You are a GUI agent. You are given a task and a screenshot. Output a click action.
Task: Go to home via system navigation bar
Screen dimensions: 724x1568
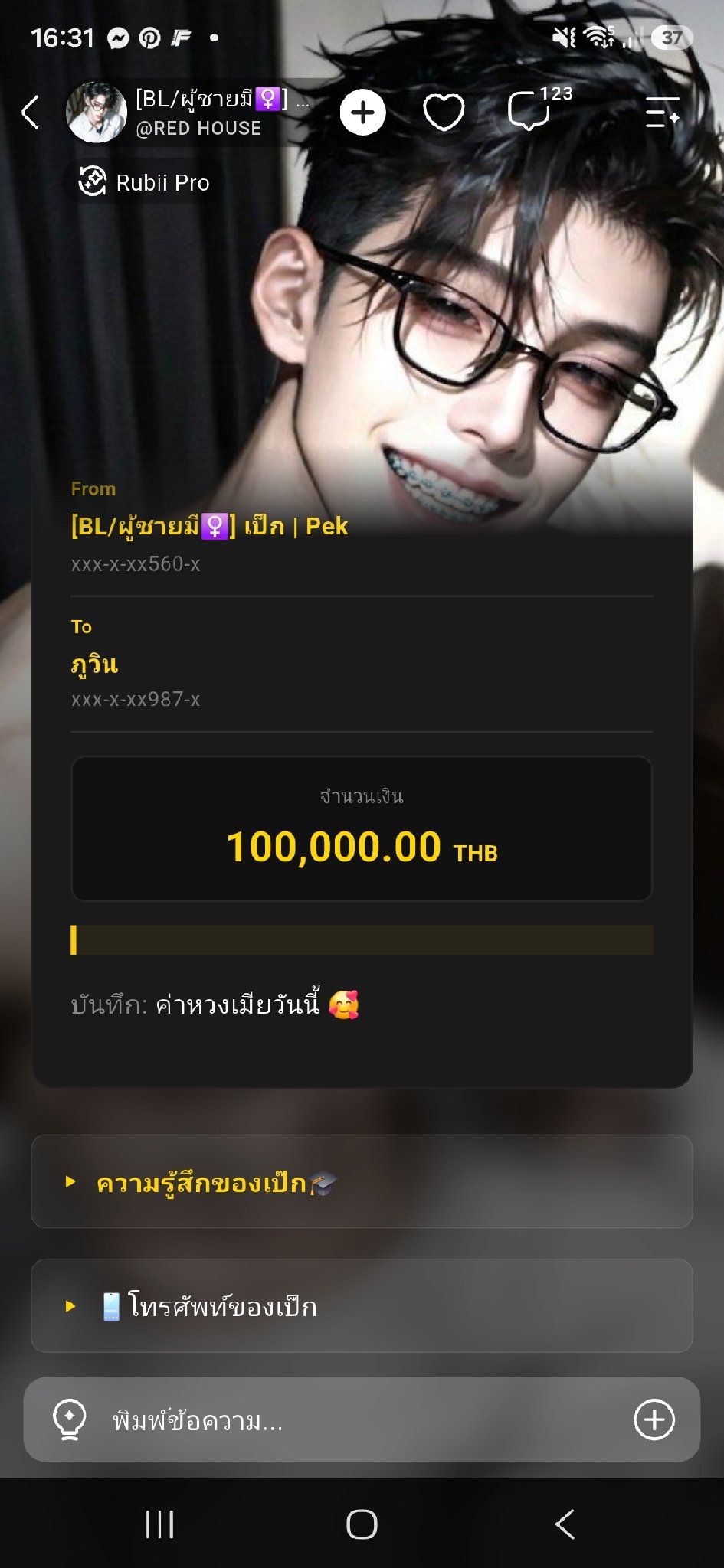click(x=362, y=1524)
